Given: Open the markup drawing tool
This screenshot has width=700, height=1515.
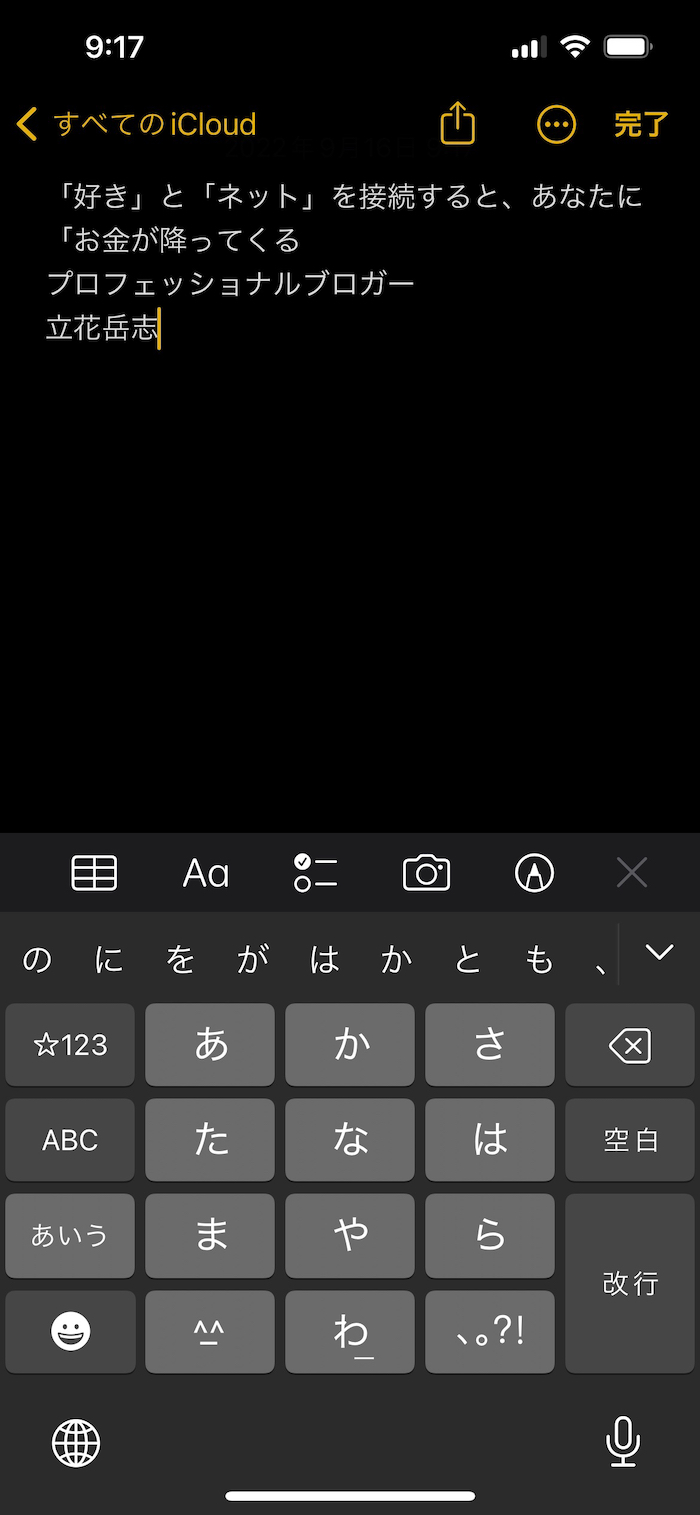Looking at the screenshot, I should pyautogui.click(x=534, y=873).
